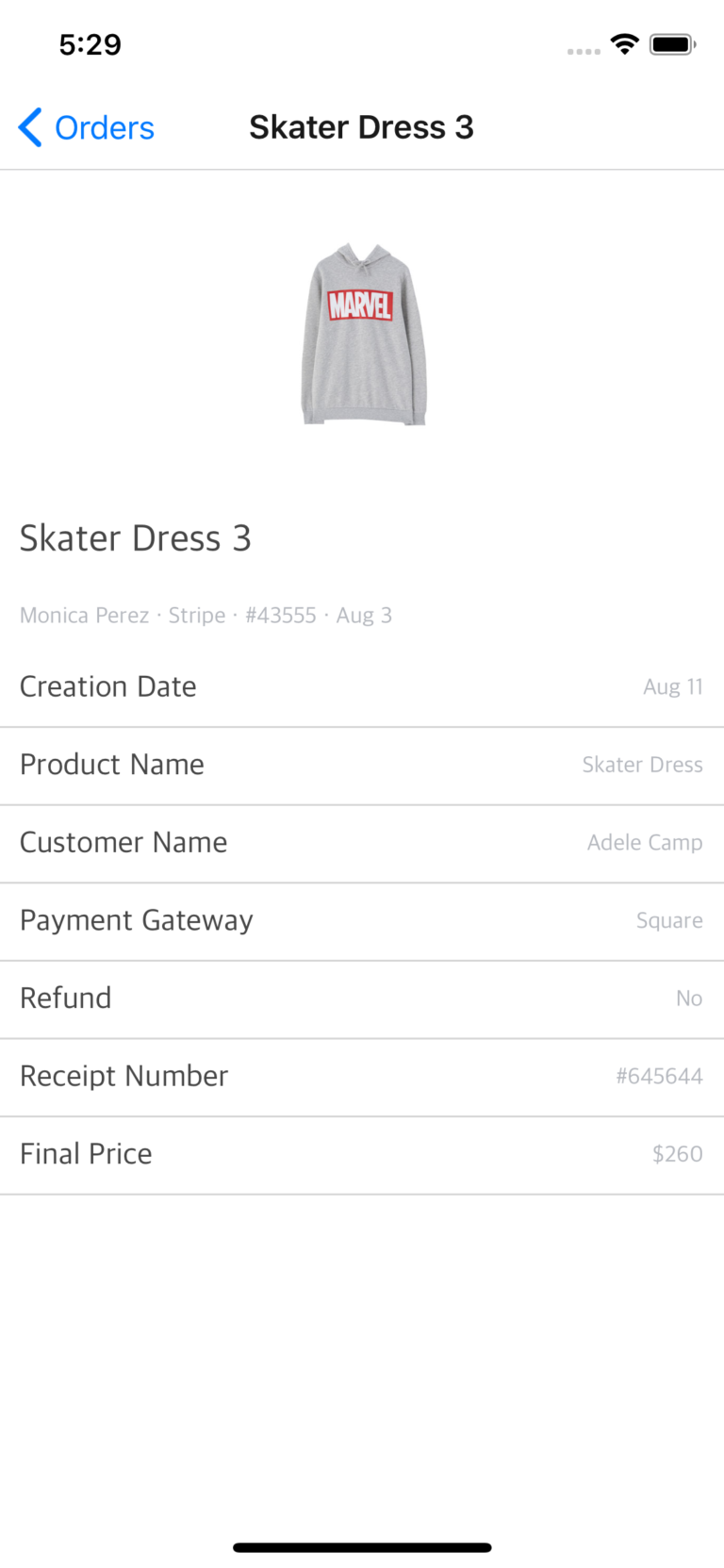
Task: Open the Payment Gateway row
Action: [x=136, y=920]
